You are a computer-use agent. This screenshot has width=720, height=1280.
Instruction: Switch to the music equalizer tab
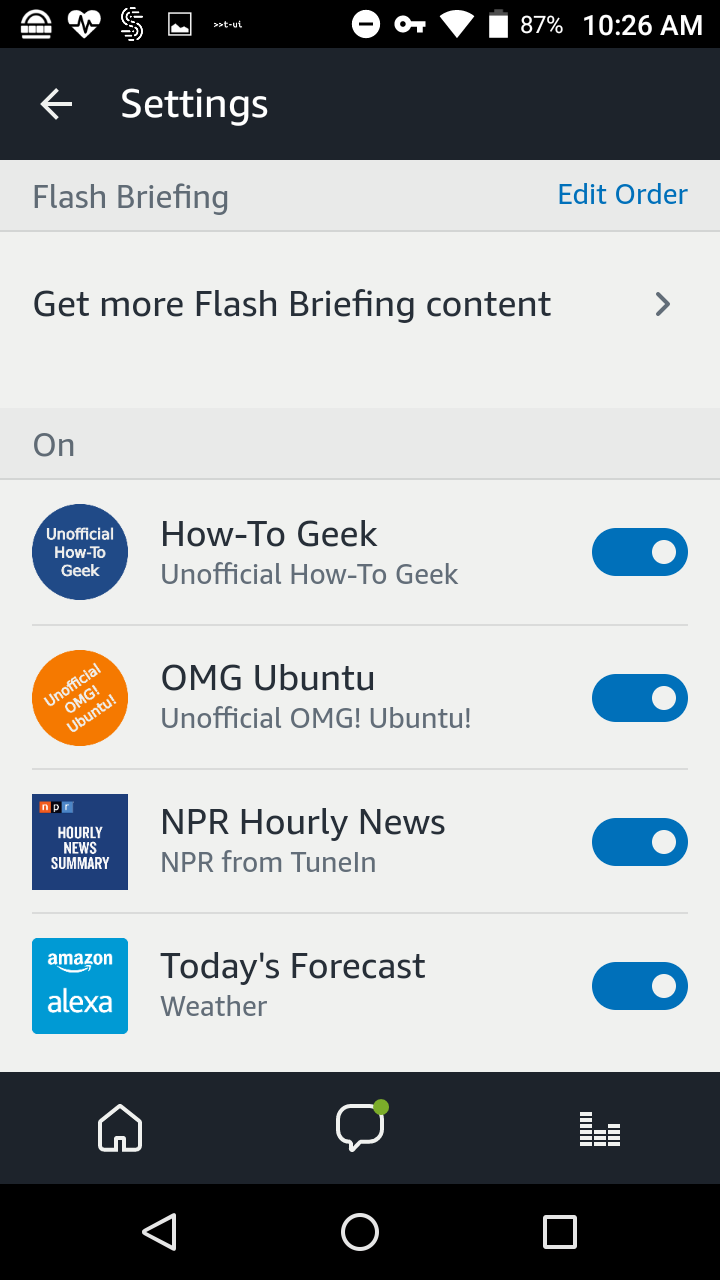[x=600, y=1128]
